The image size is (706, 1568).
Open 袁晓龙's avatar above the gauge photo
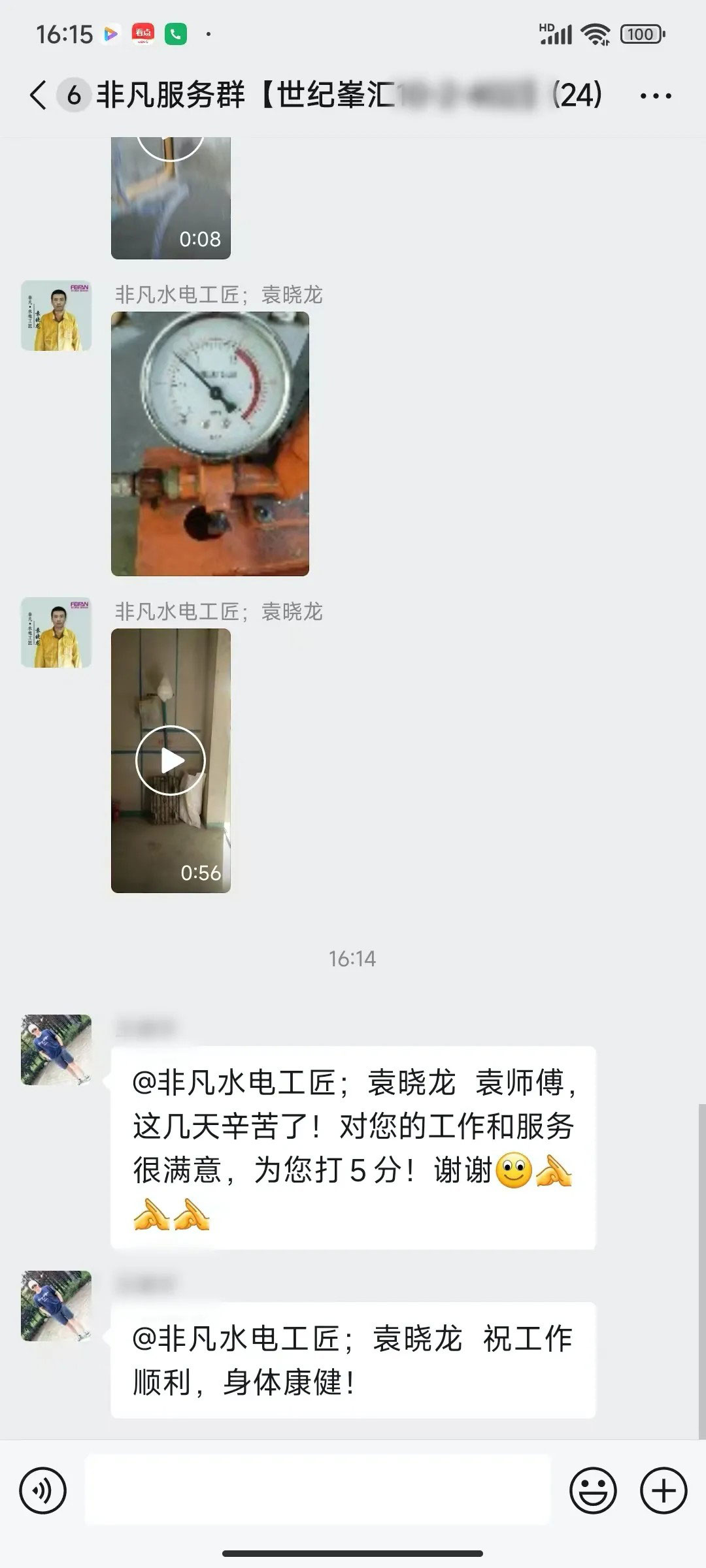pos(56,316)
